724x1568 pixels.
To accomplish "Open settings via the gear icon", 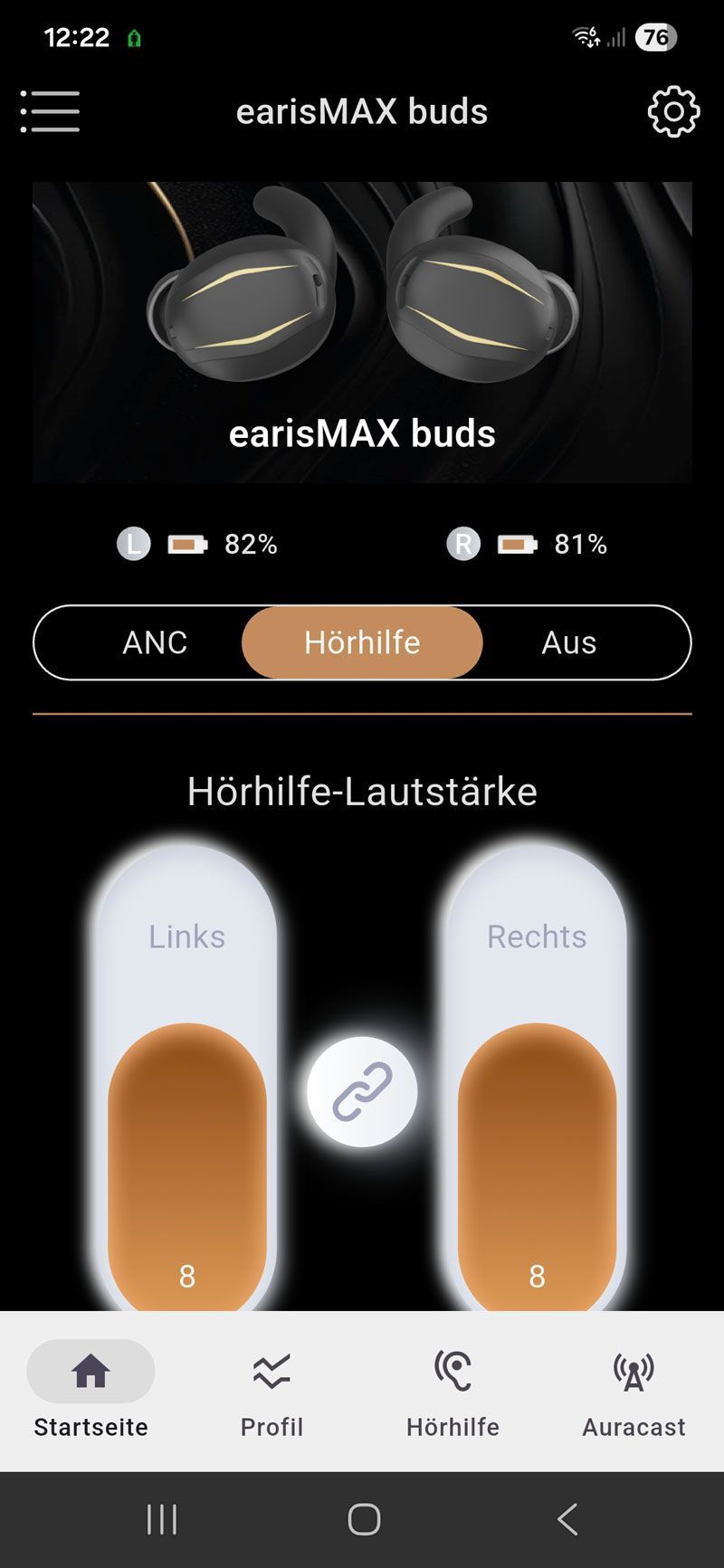I will [673, 111].
